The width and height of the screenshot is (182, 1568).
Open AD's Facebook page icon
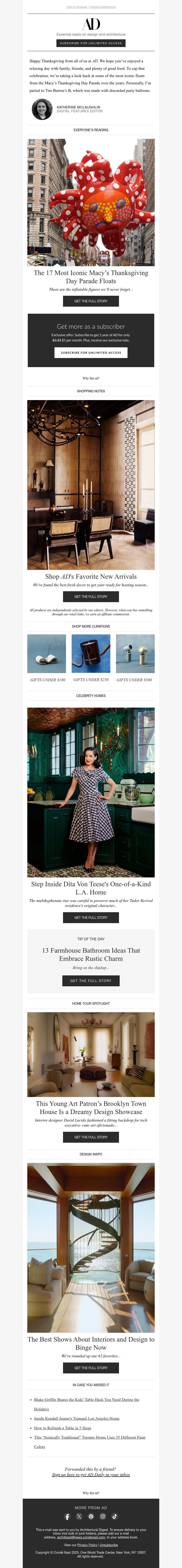click(x=68, y=1516)
